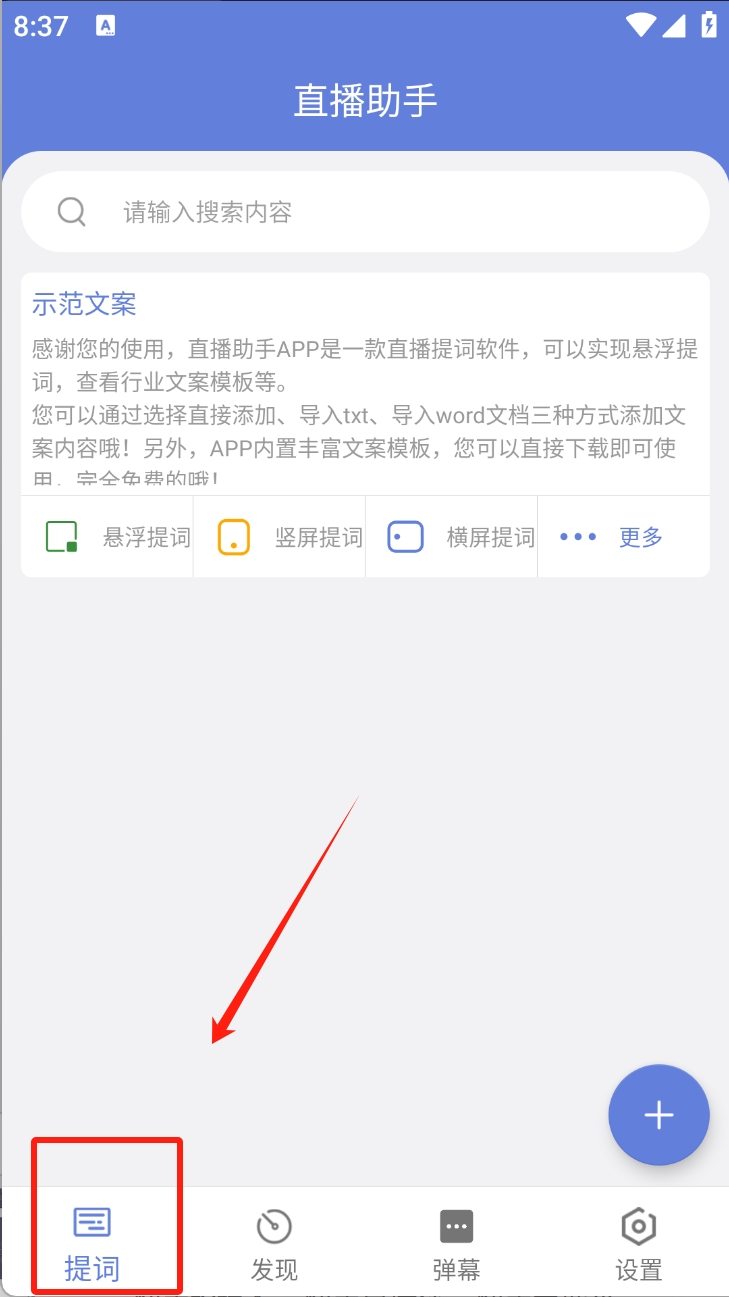Image resolution: width=729 pixels, height=1297 pixels.
Task: Add a new script with plus button
Action: coord(658,1115)
